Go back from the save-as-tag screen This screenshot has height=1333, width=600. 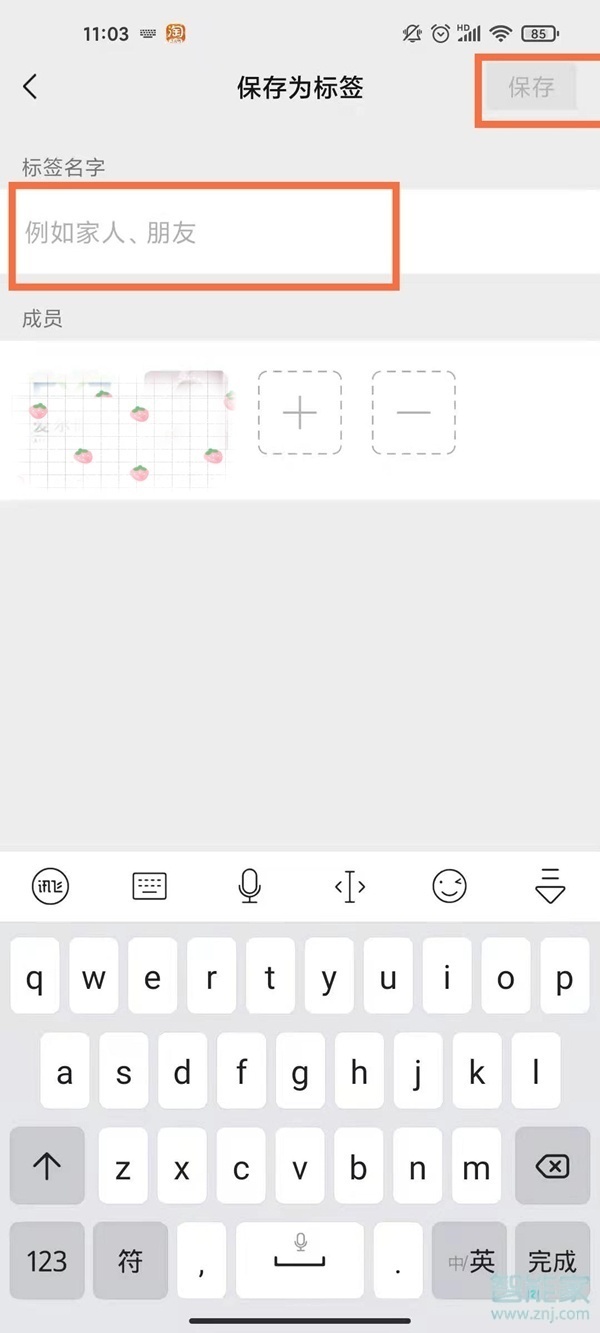[x=30, y=87]
